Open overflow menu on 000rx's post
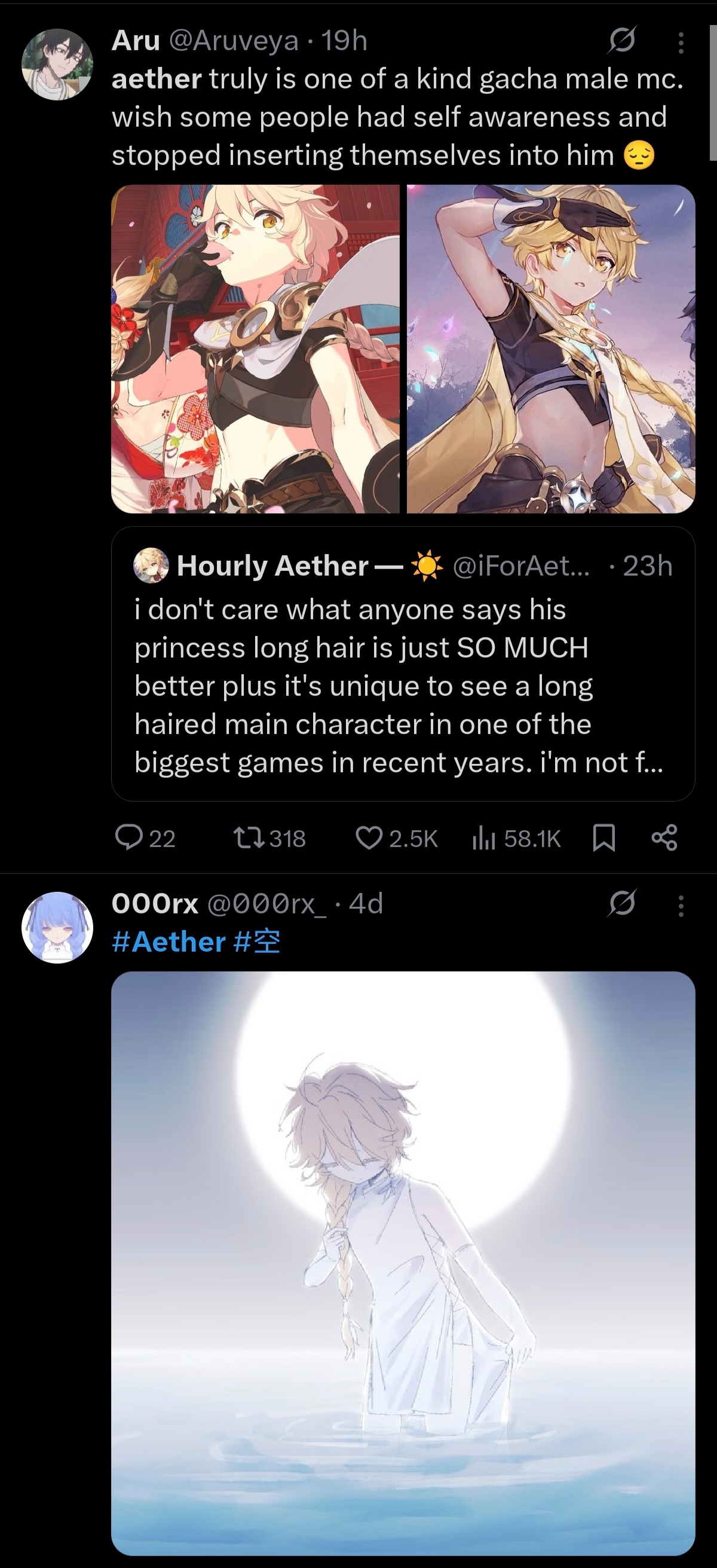 (x=681, y=906)
